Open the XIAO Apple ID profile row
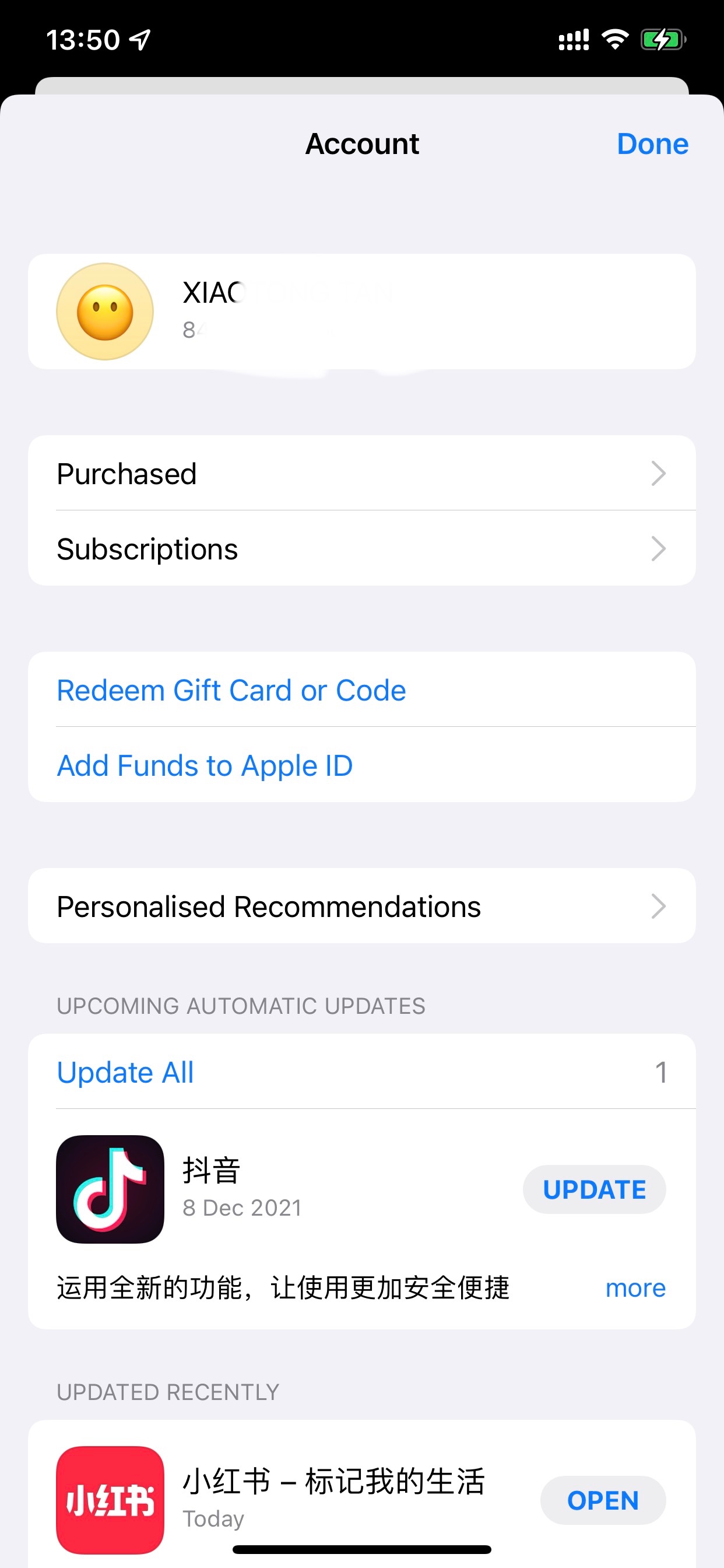724x1568 pixels. click(361, 311)
